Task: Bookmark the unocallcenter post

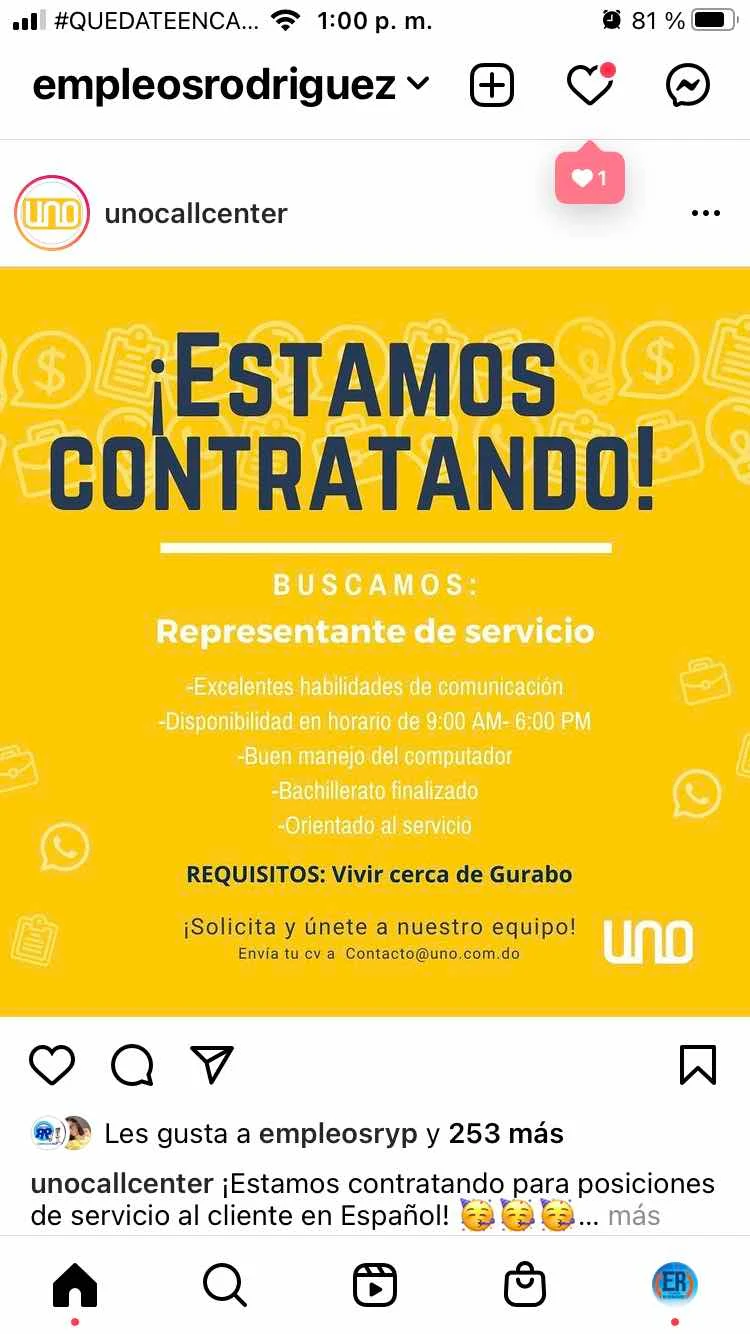Action: 698,1064
